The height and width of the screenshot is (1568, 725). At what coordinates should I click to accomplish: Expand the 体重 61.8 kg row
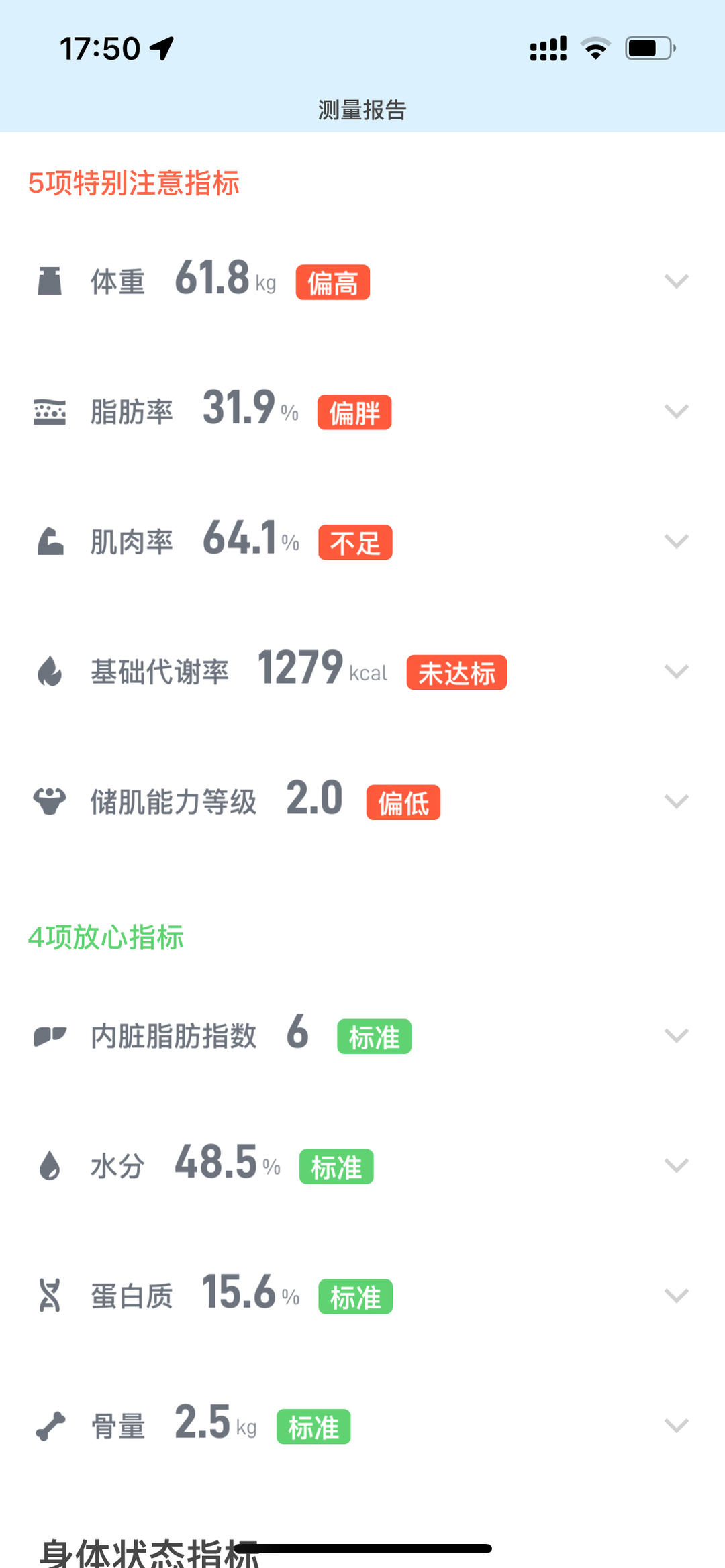(x=676, y=281)
